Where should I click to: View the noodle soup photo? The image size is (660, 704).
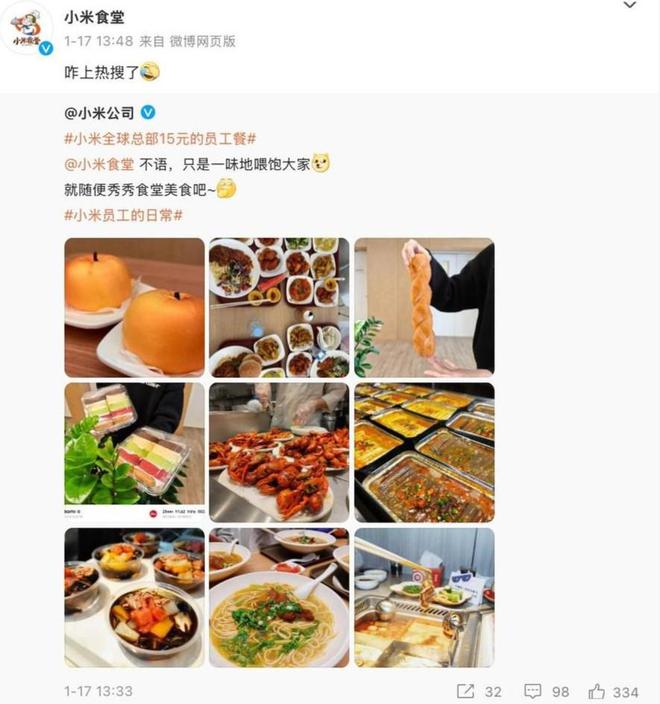pos(278,597)
